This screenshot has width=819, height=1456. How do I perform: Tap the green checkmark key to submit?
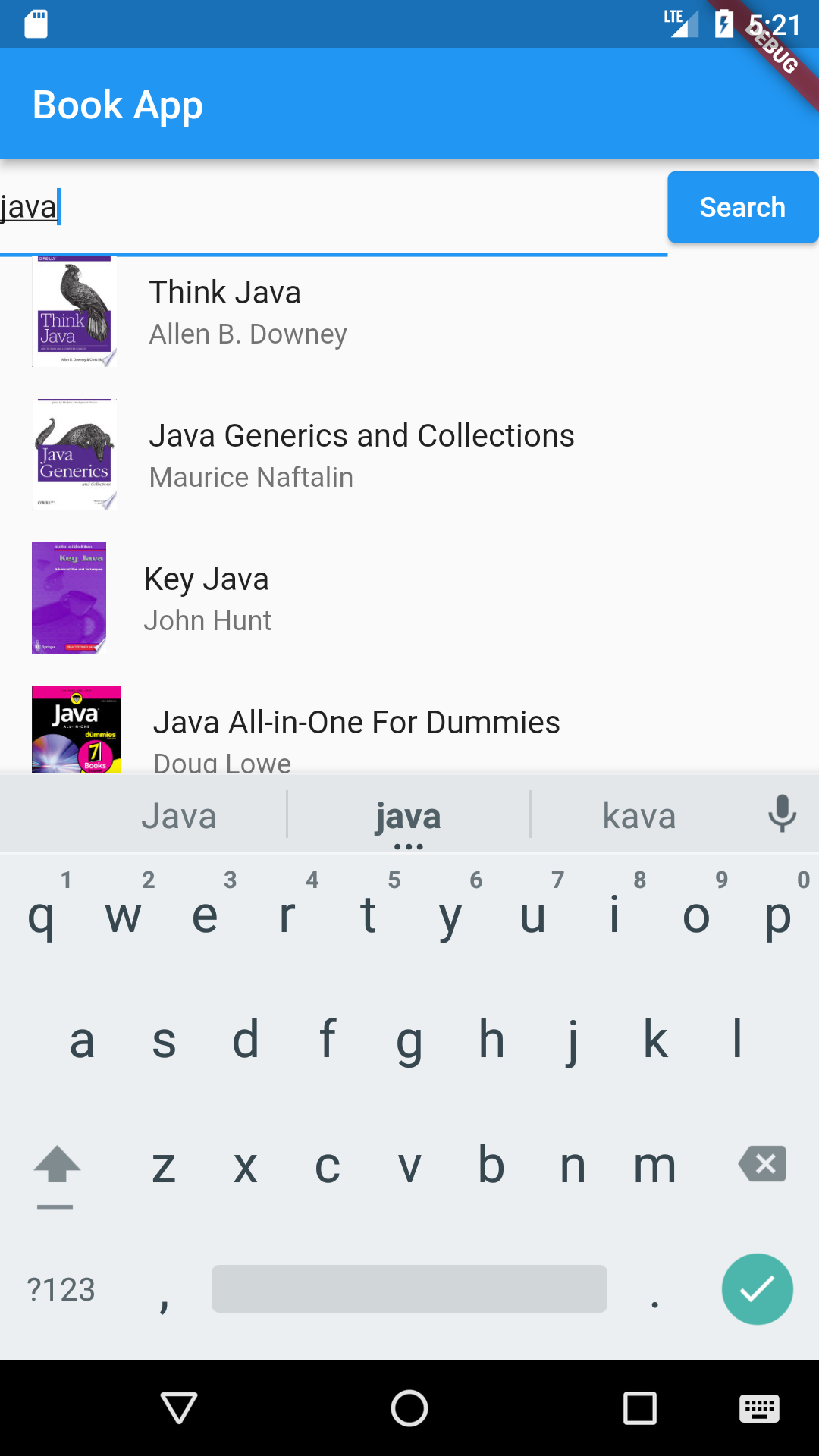(x=758, y=1289)
